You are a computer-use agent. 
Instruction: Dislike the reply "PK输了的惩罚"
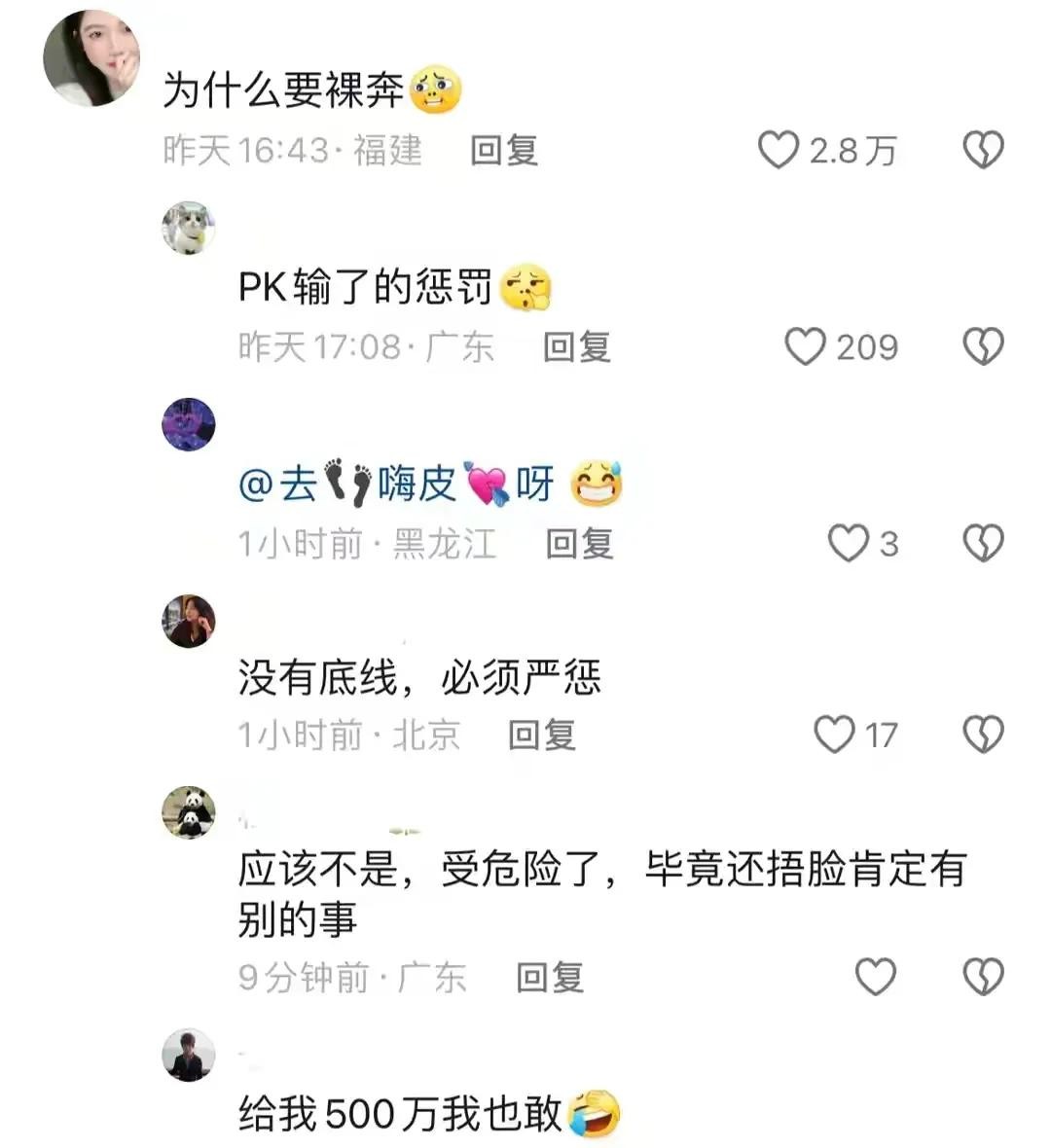pyautogui.click(x=983, y=347)
